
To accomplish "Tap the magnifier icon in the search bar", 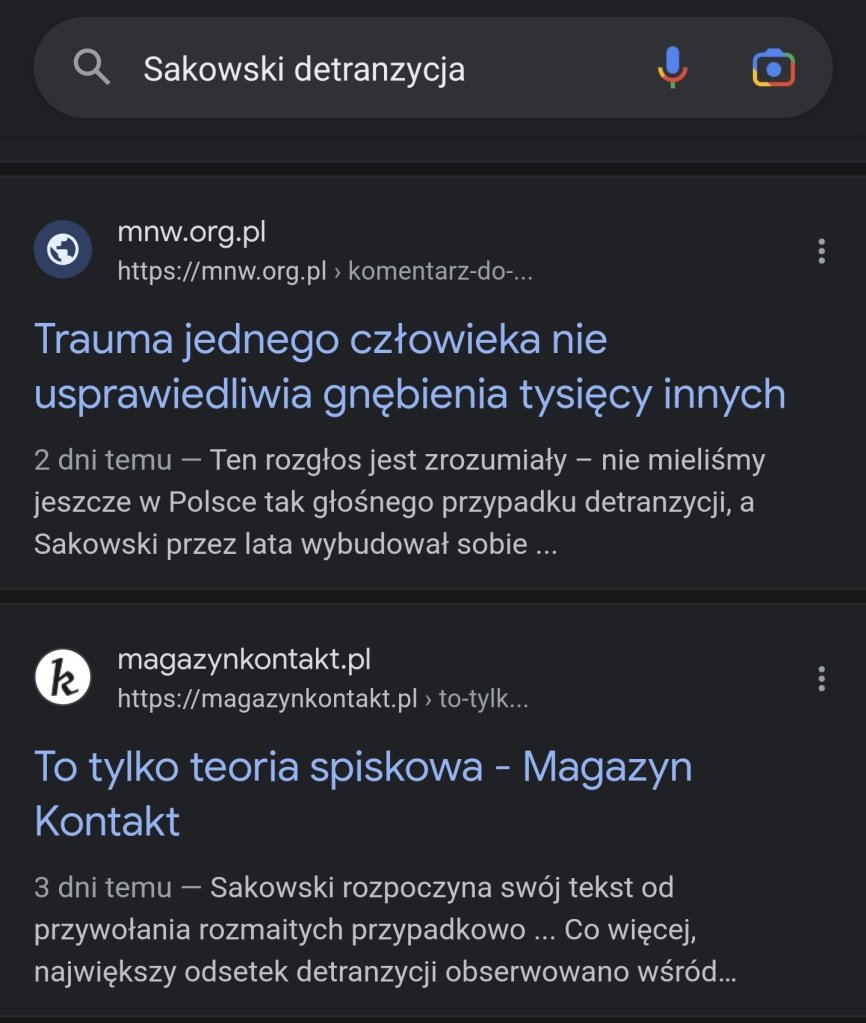I will [x=92, y=68].
